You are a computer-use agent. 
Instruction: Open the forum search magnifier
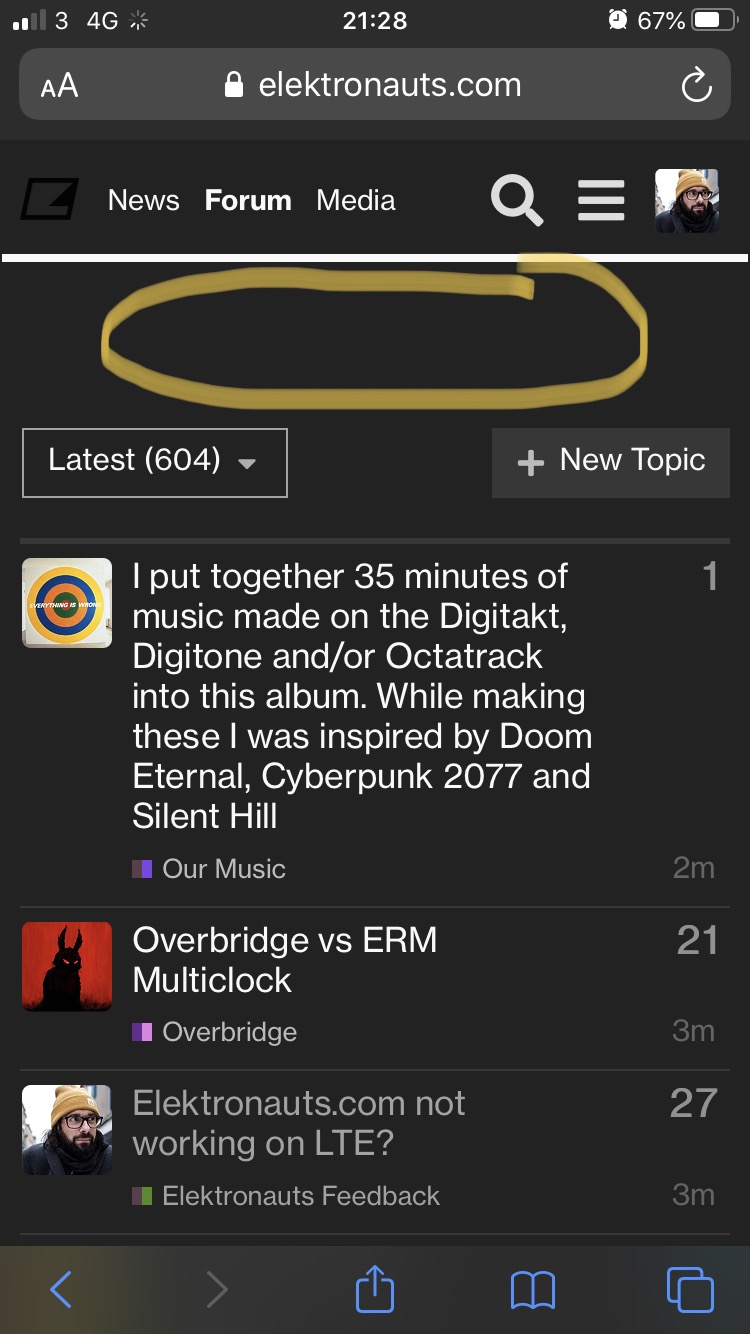coord(517,200)
